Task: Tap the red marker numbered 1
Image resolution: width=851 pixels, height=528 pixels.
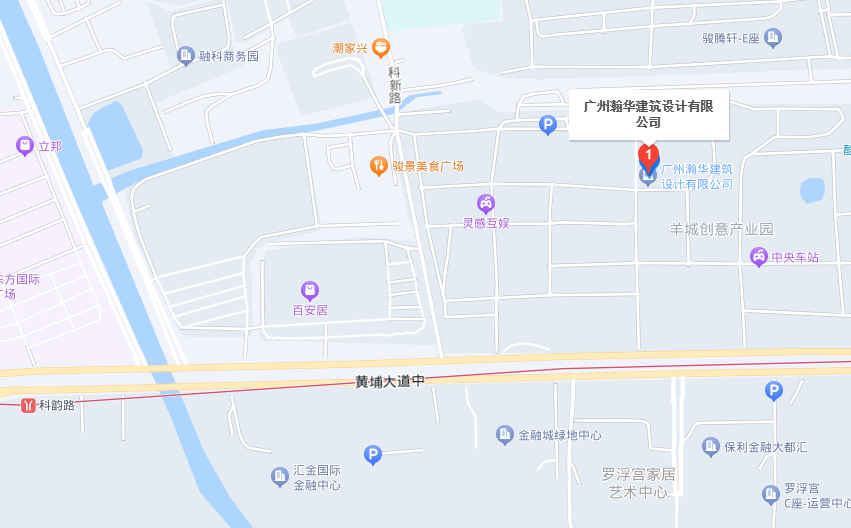Action: tap(648, 156)
